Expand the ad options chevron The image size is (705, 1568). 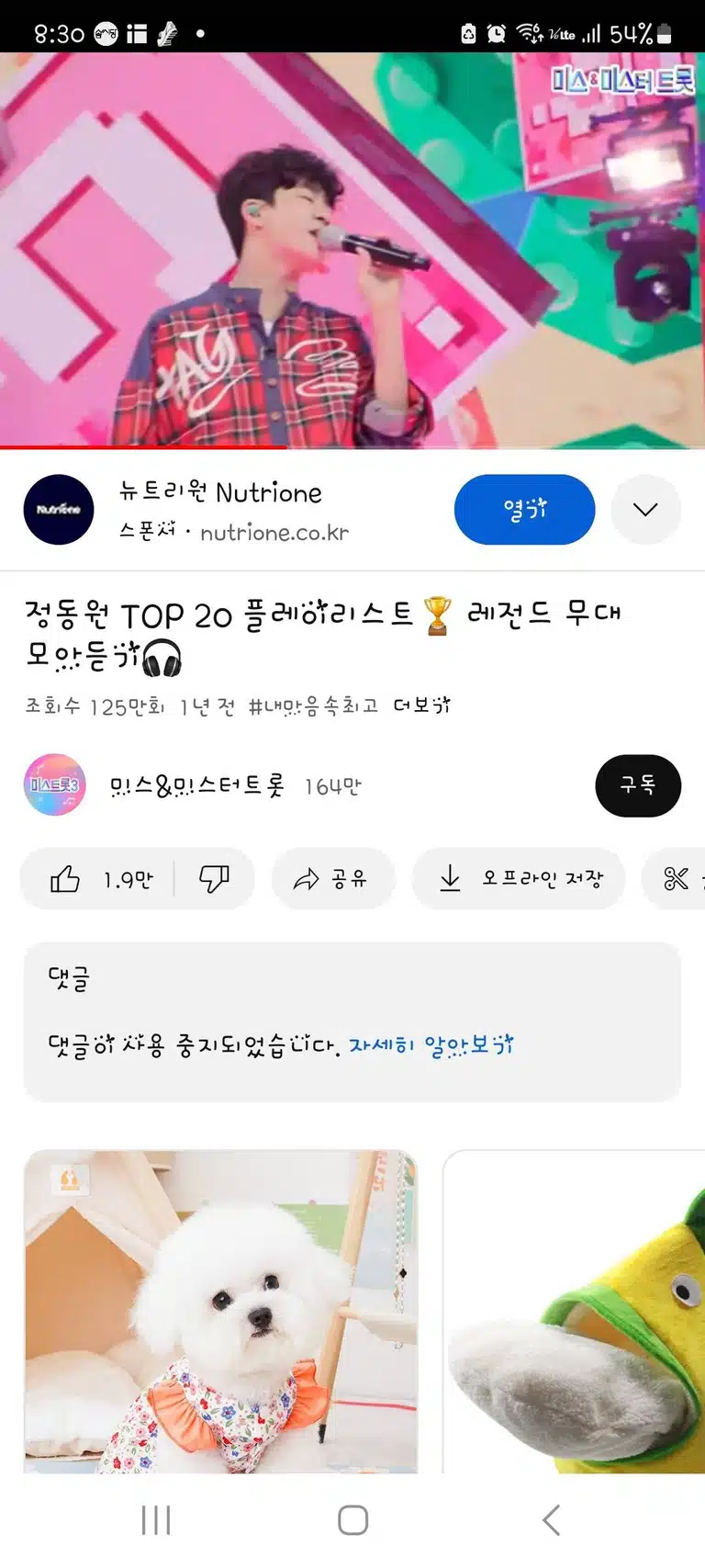(645, 510)
